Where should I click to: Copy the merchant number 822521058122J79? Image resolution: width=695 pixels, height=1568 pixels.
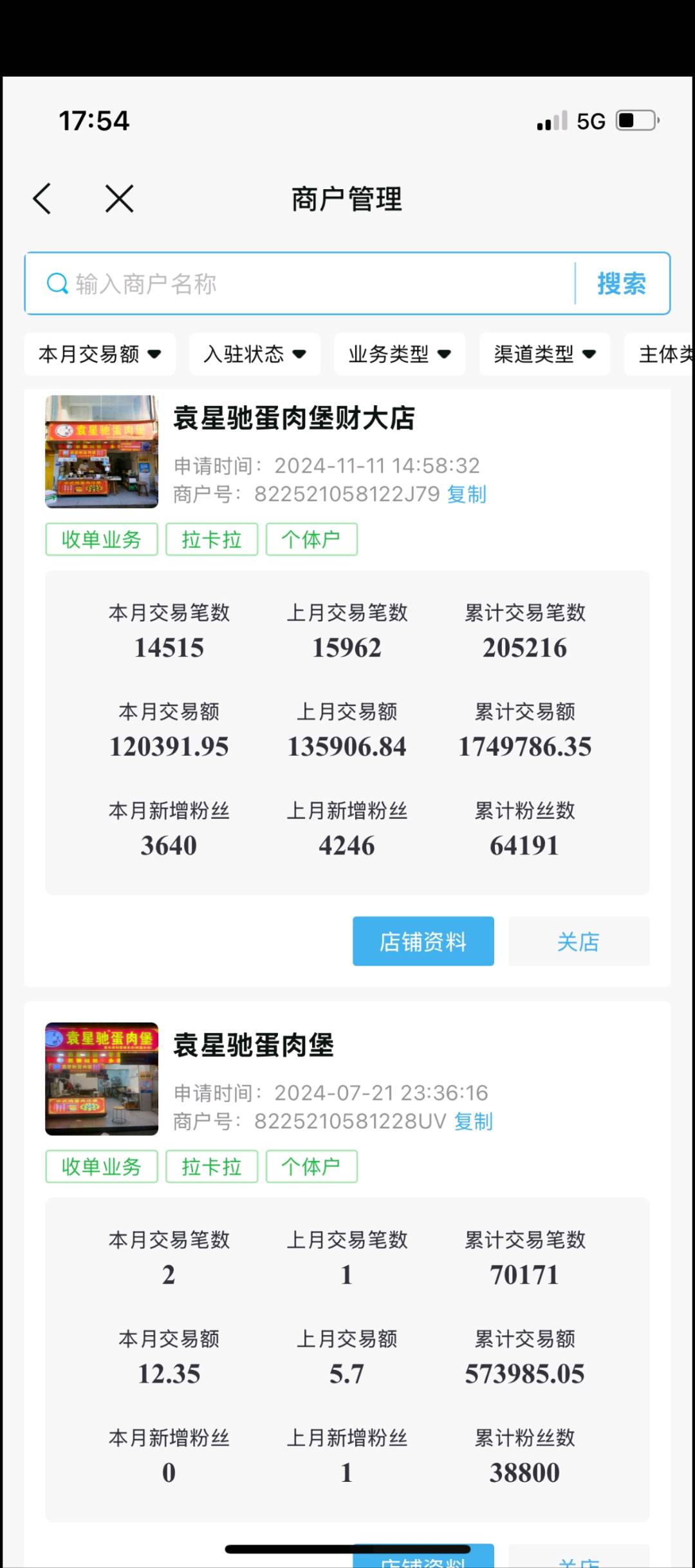tap(465, 494)
